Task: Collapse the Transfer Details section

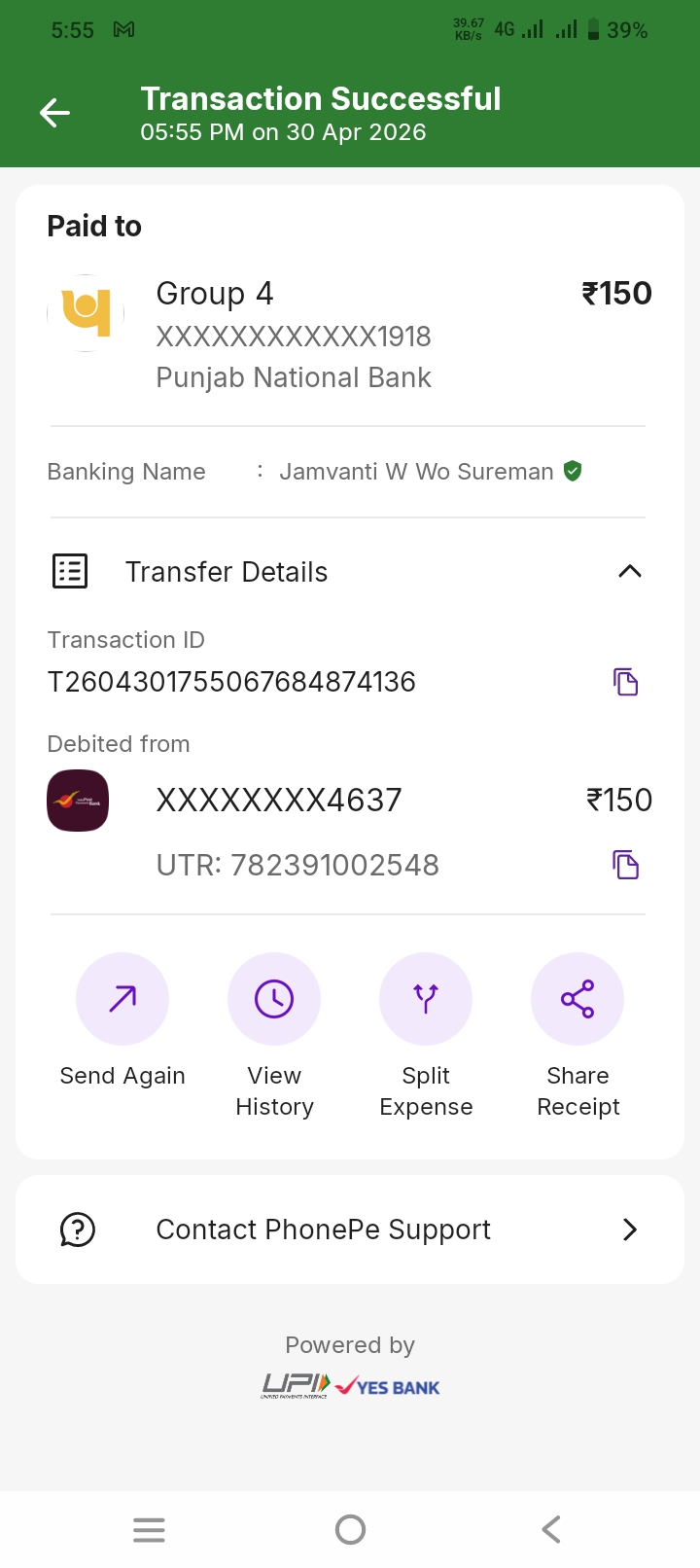Action: coord(630,571)
